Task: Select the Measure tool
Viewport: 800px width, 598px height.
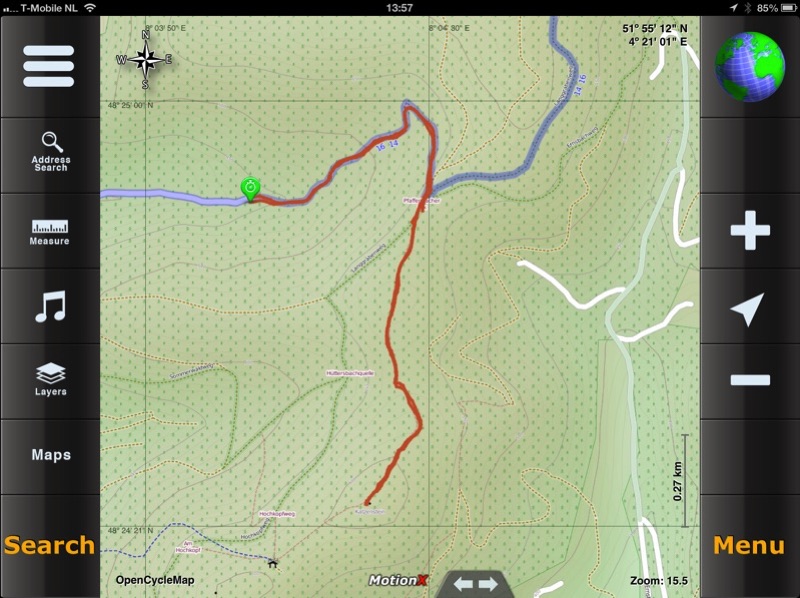Action: point(49,232)
